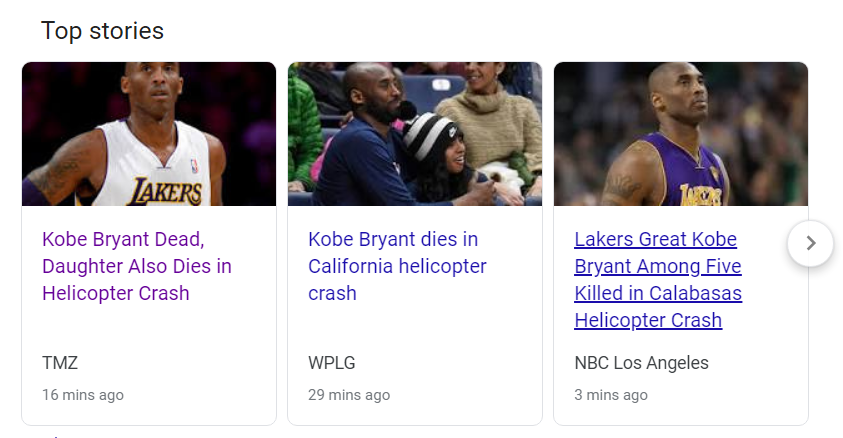Show more top stories with the arrow
Screen dimensions: 843x438
pos(811,243)
